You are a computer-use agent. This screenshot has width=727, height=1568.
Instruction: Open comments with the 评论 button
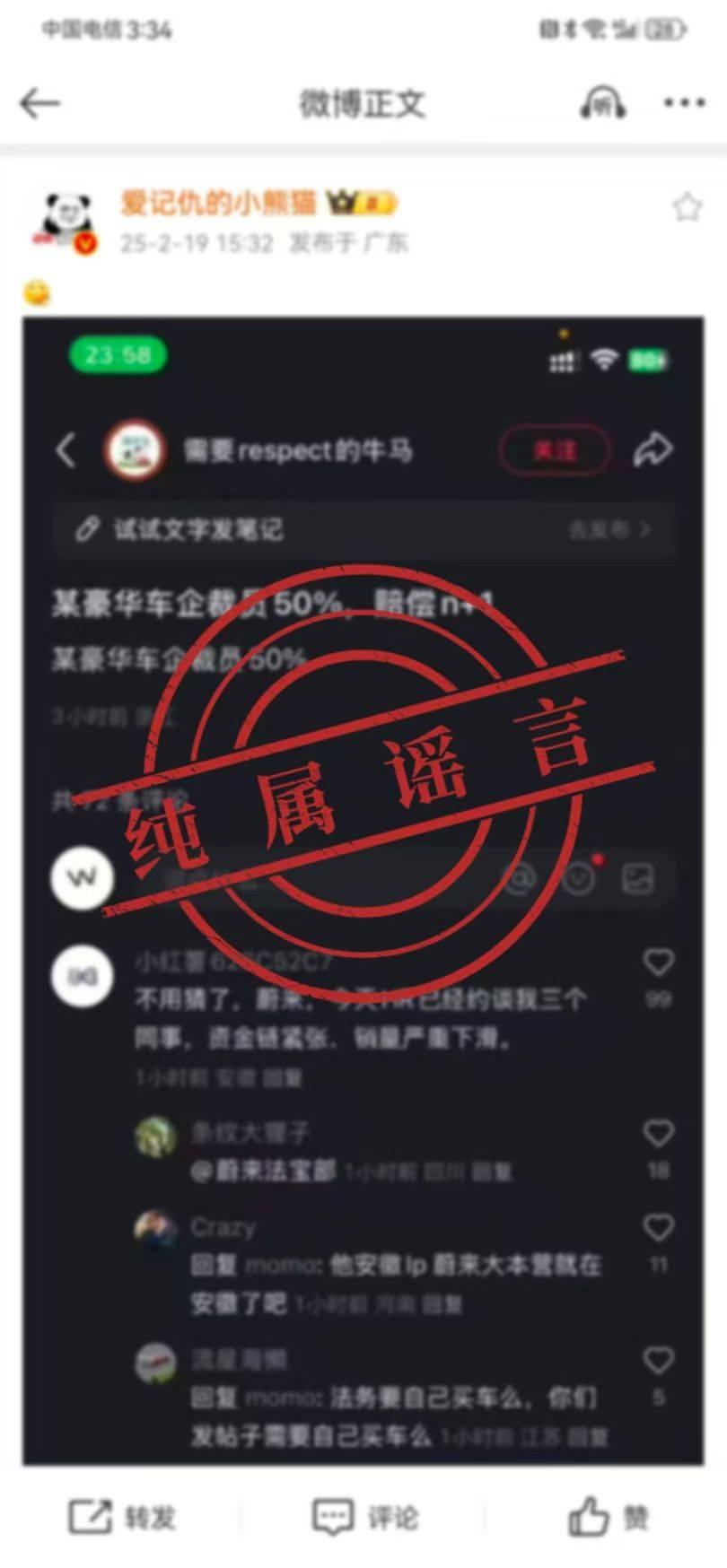tap(364, 1518)
